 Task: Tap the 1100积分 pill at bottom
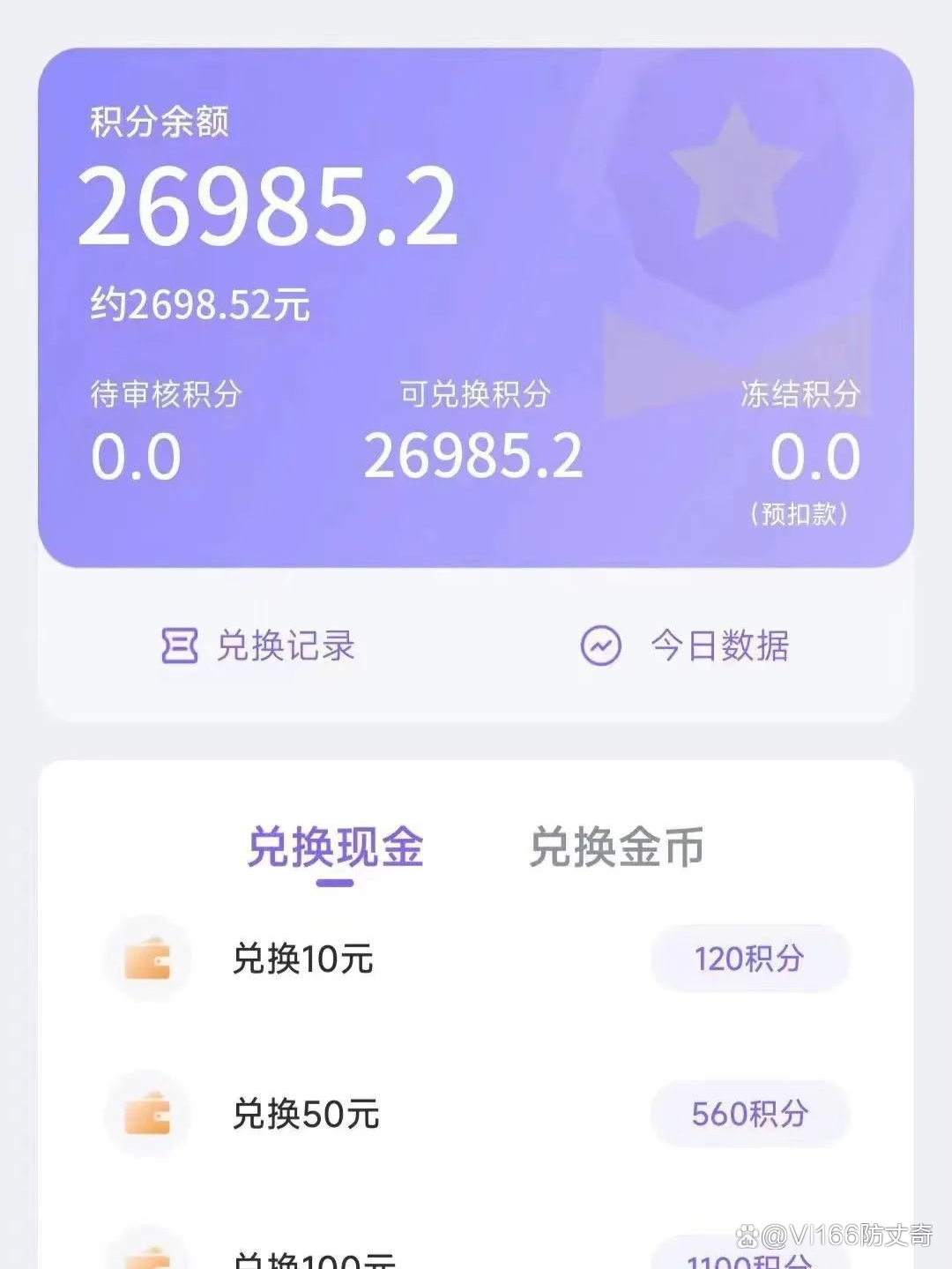click(x=748, y=1259)
